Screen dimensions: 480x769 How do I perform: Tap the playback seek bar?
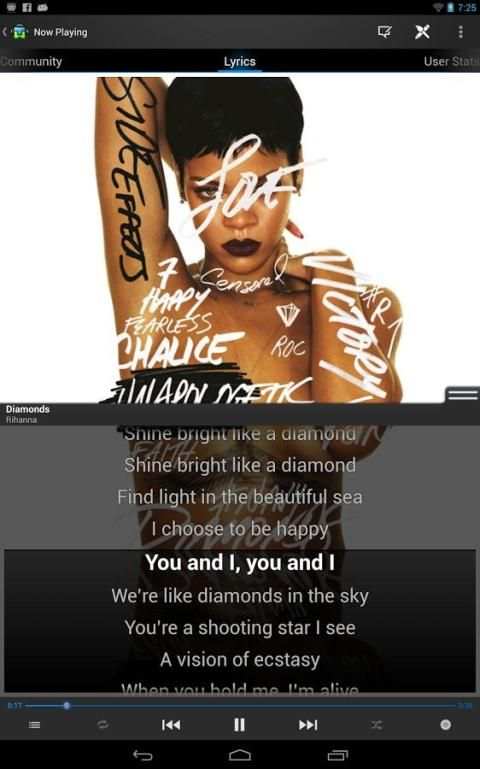[240, 706]
